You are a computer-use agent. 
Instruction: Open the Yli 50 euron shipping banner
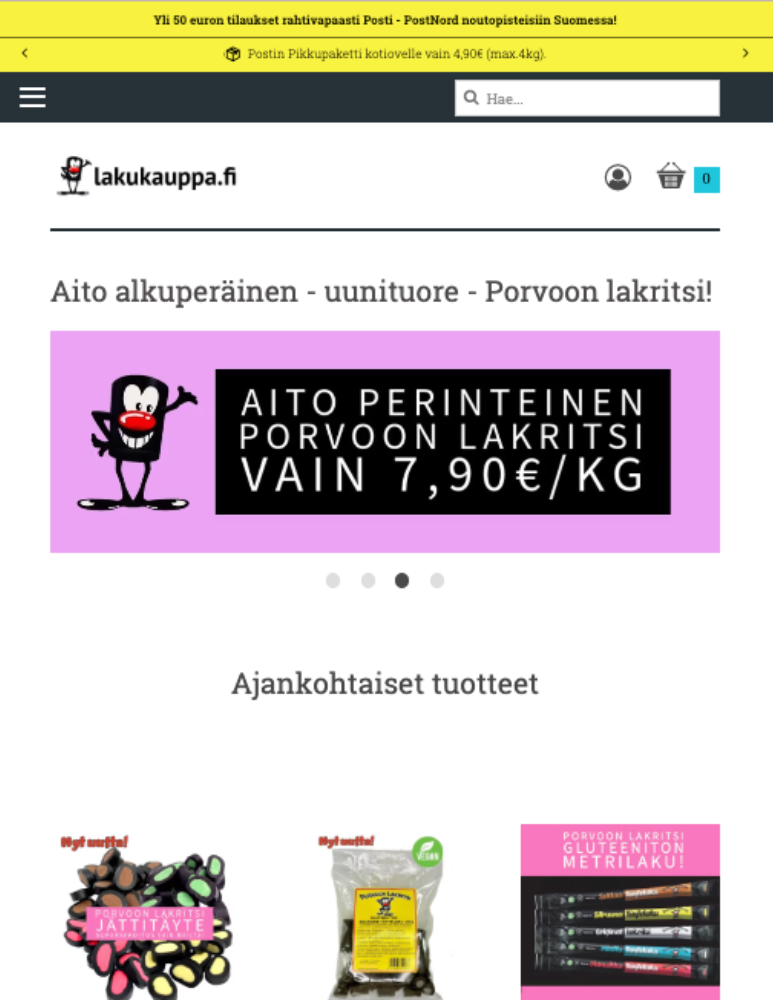(x=386, y=18)
